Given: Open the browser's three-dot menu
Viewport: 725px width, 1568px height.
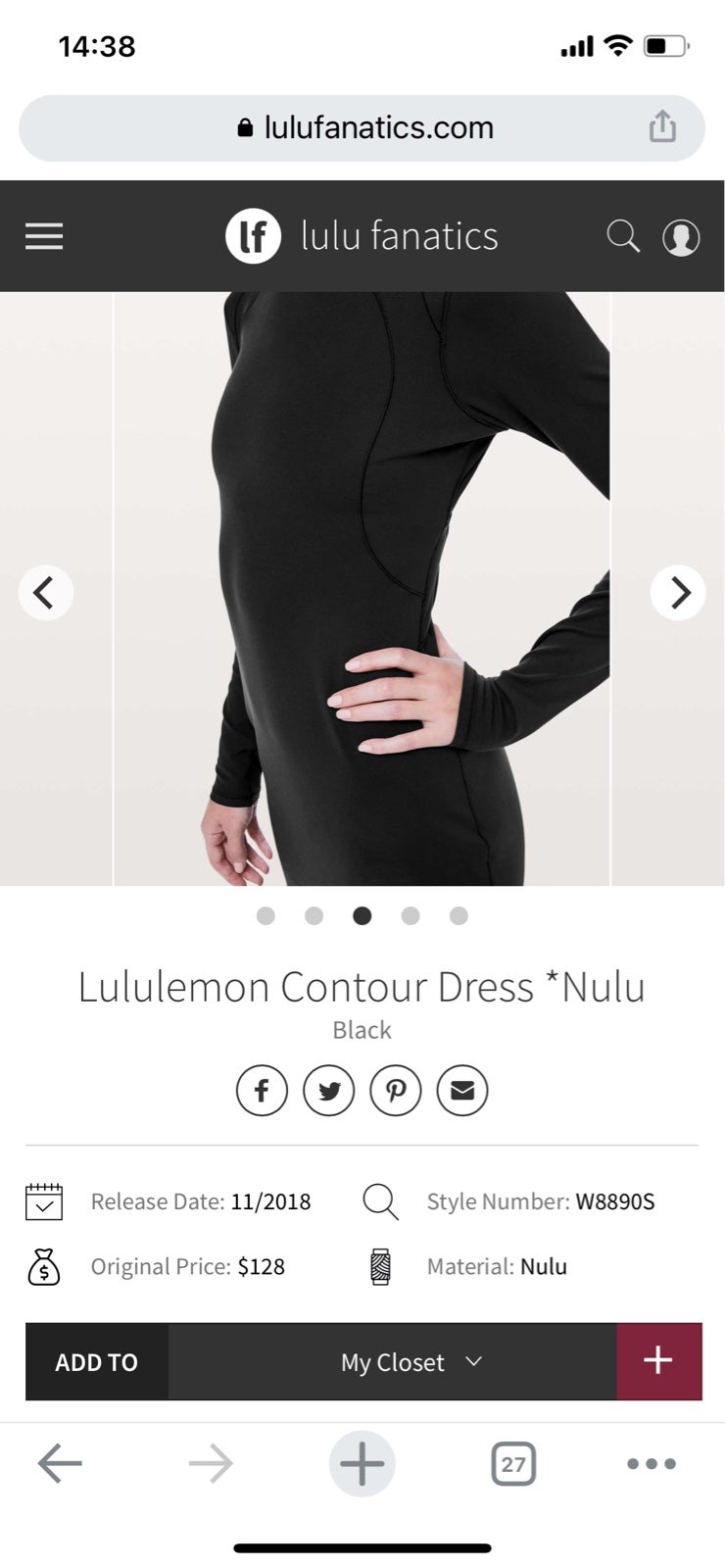Looking at the screenshot, I should coord(652,1464).
